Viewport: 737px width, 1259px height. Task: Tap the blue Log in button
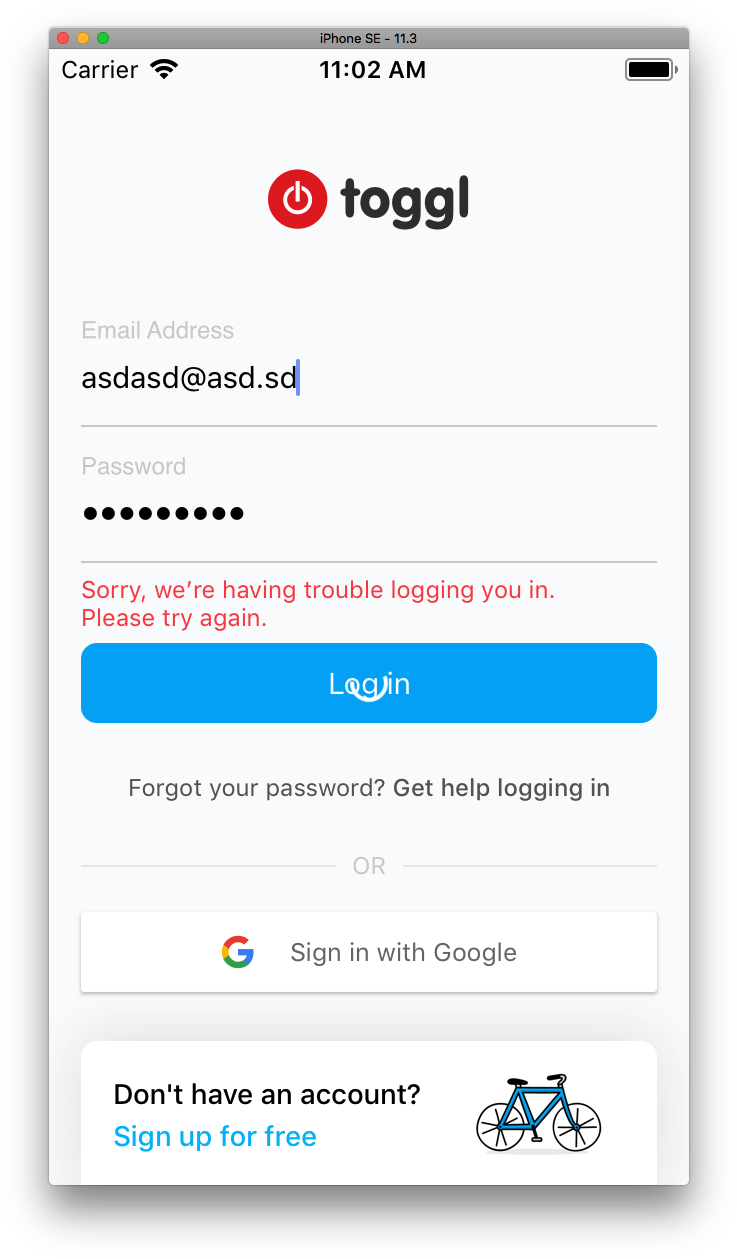(368, 683)
